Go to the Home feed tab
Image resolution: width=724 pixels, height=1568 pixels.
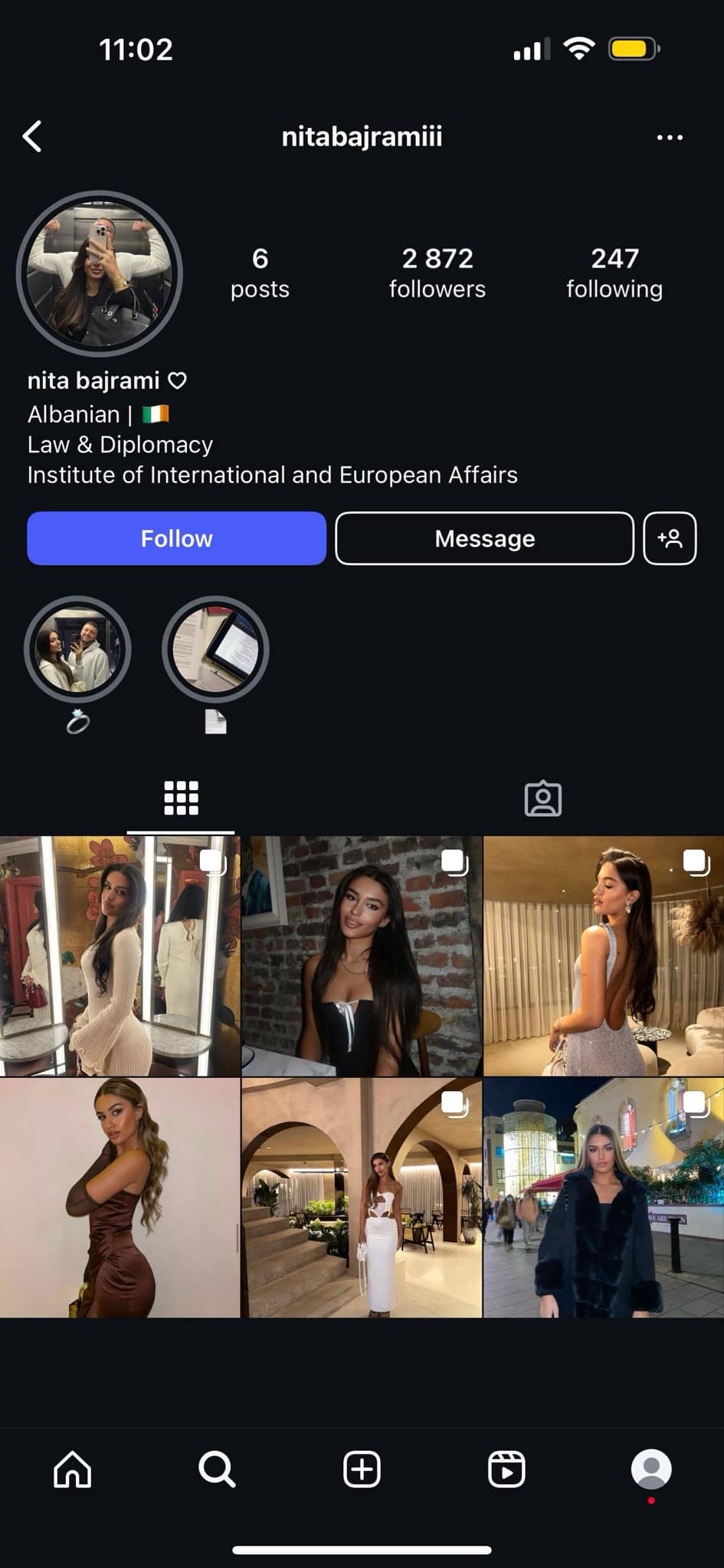point(73,1469)
